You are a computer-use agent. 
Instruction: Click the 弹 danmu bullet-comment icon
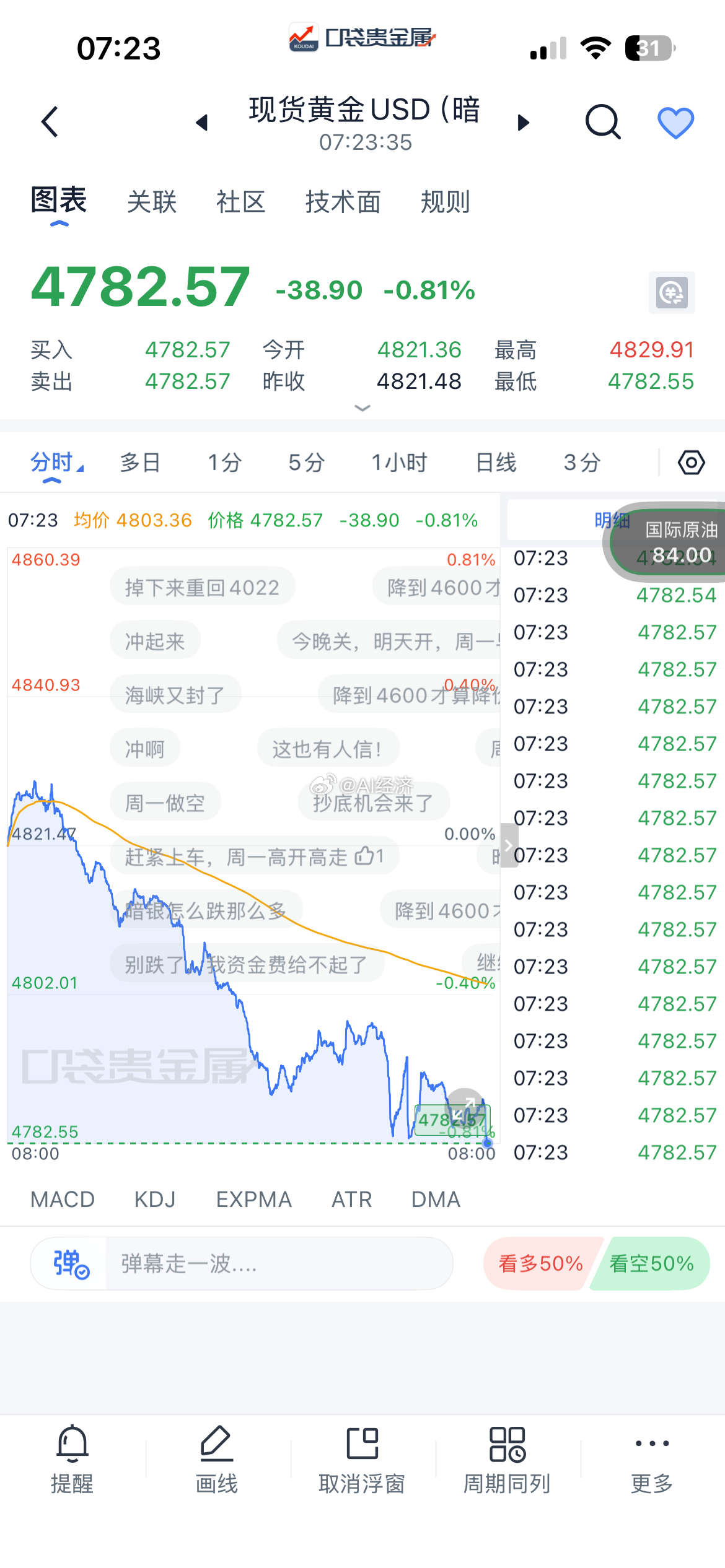coord(68,1263)
